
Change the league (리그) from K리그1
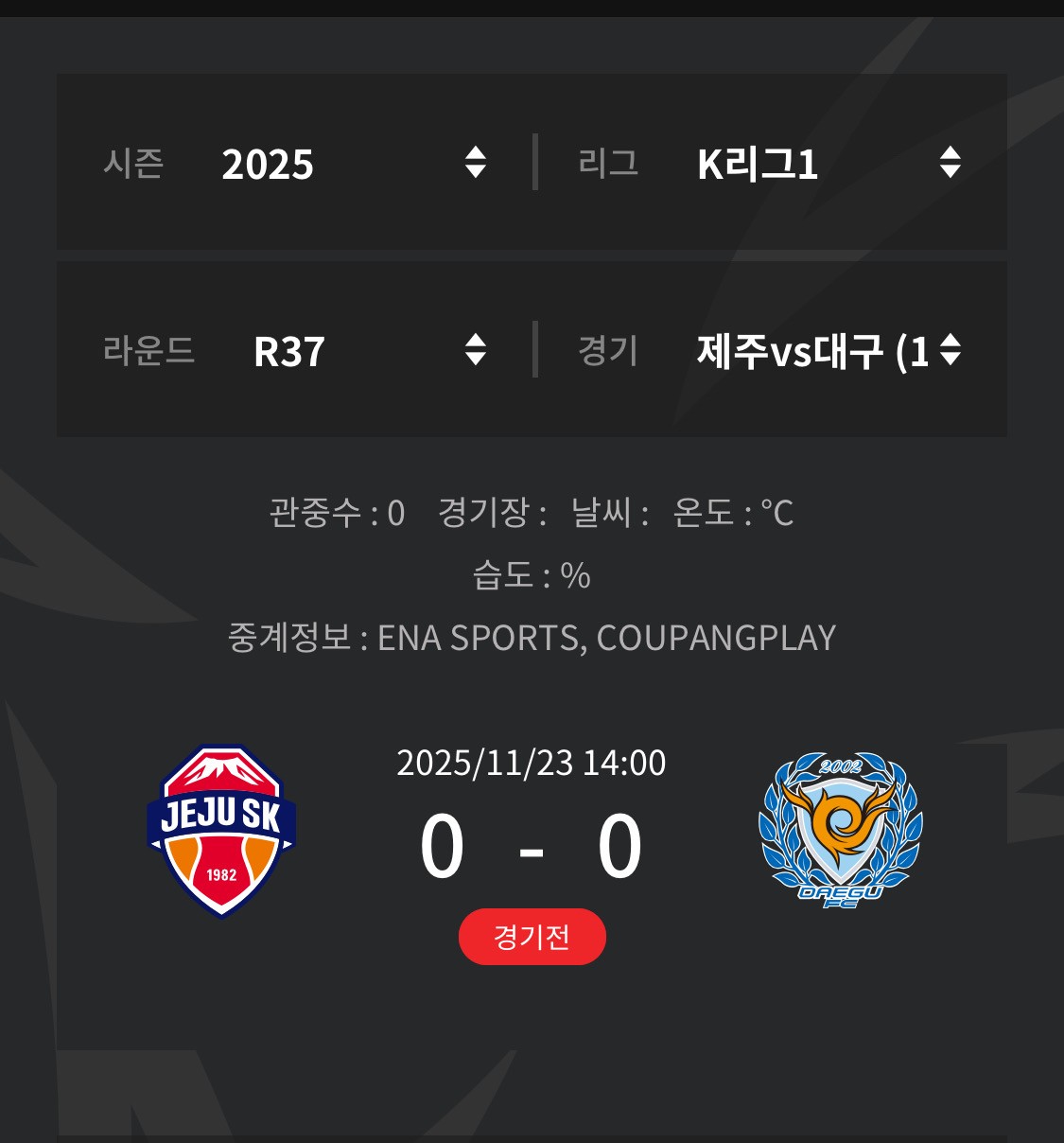pos(828,164)
